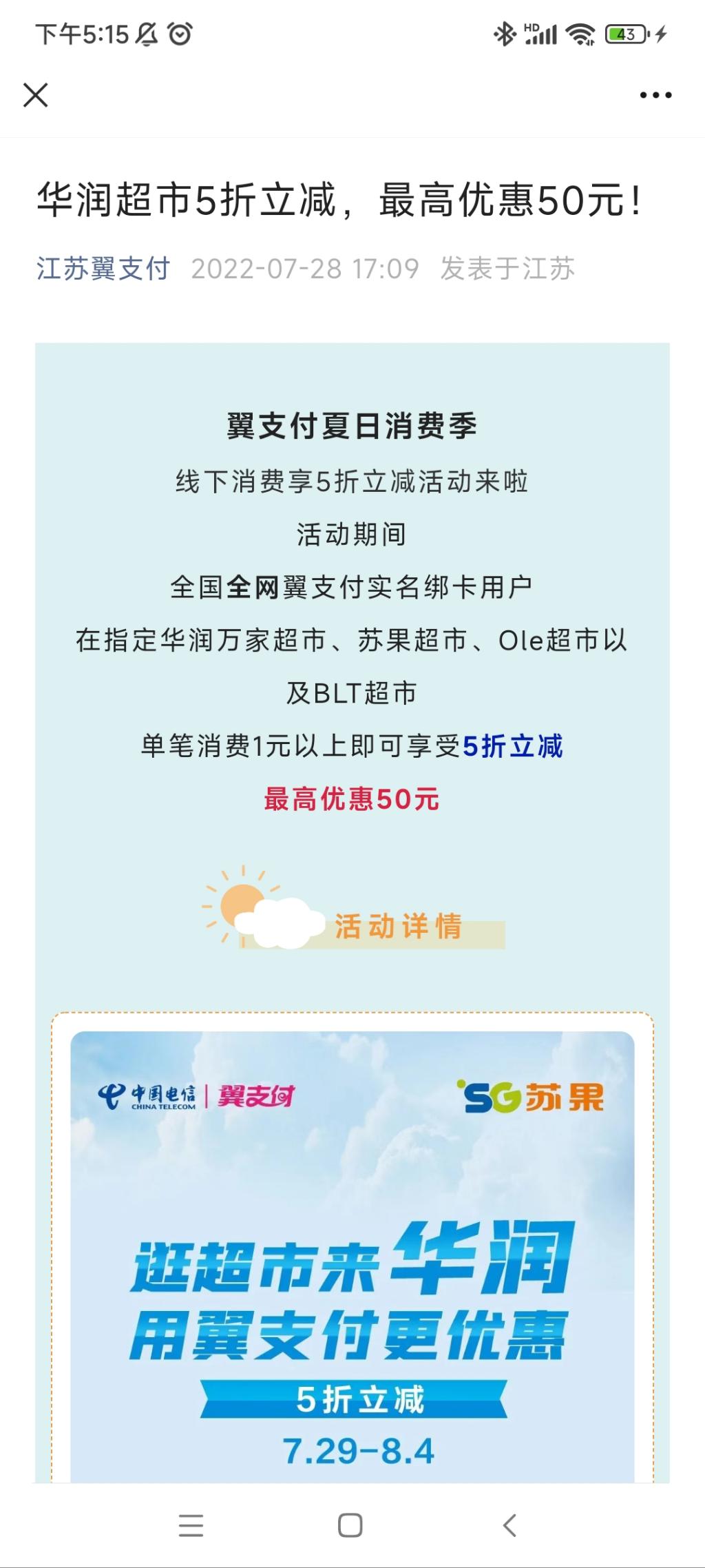Open recent apps from the navigation bar
This screenshot has width=705, height=1568.
click(191, 1525)
